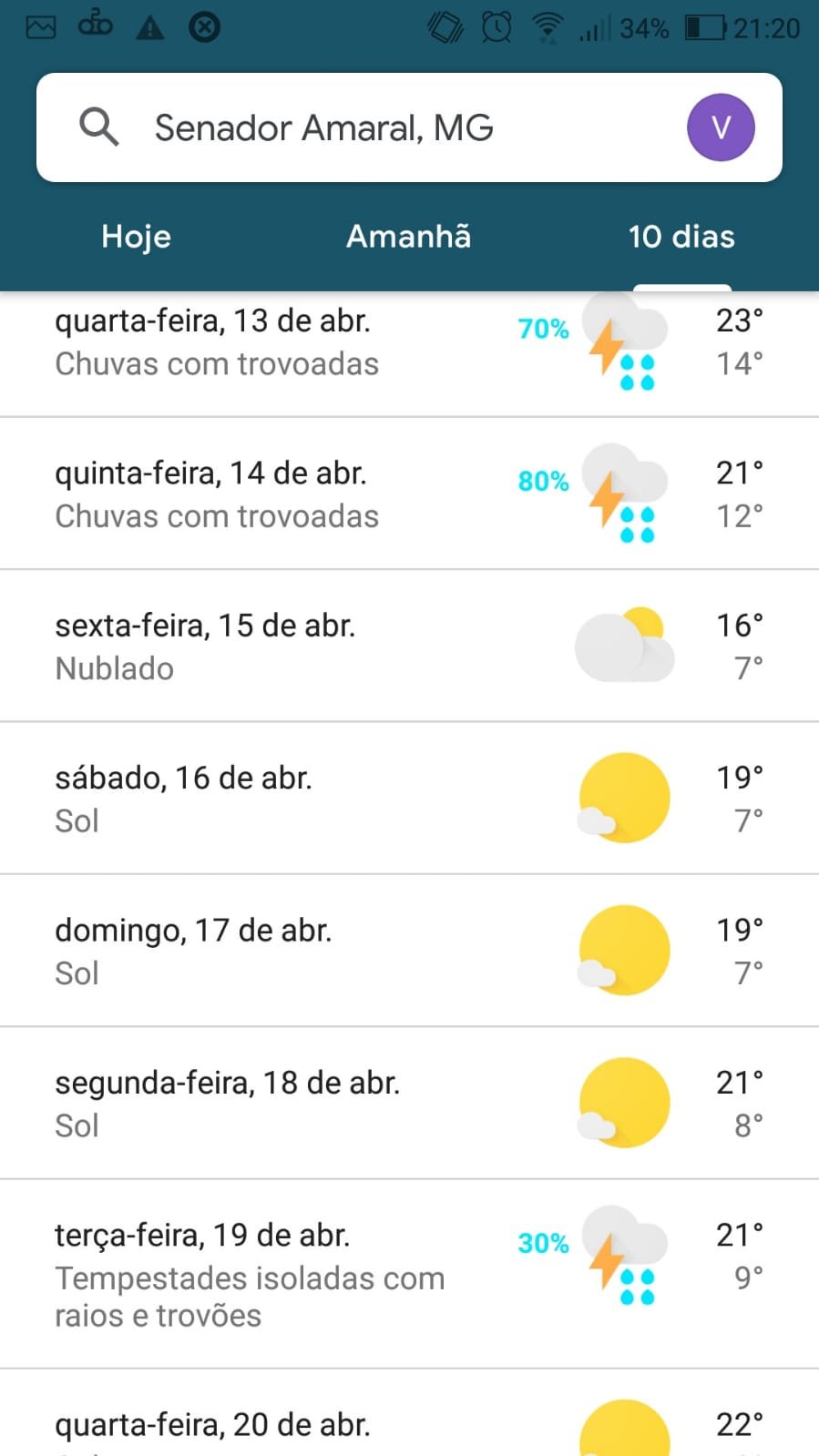Open terça-feira, 19 de abr. forecast
The width and height of the screenshot is (819, 1456).
click(x=409, y=1274)
